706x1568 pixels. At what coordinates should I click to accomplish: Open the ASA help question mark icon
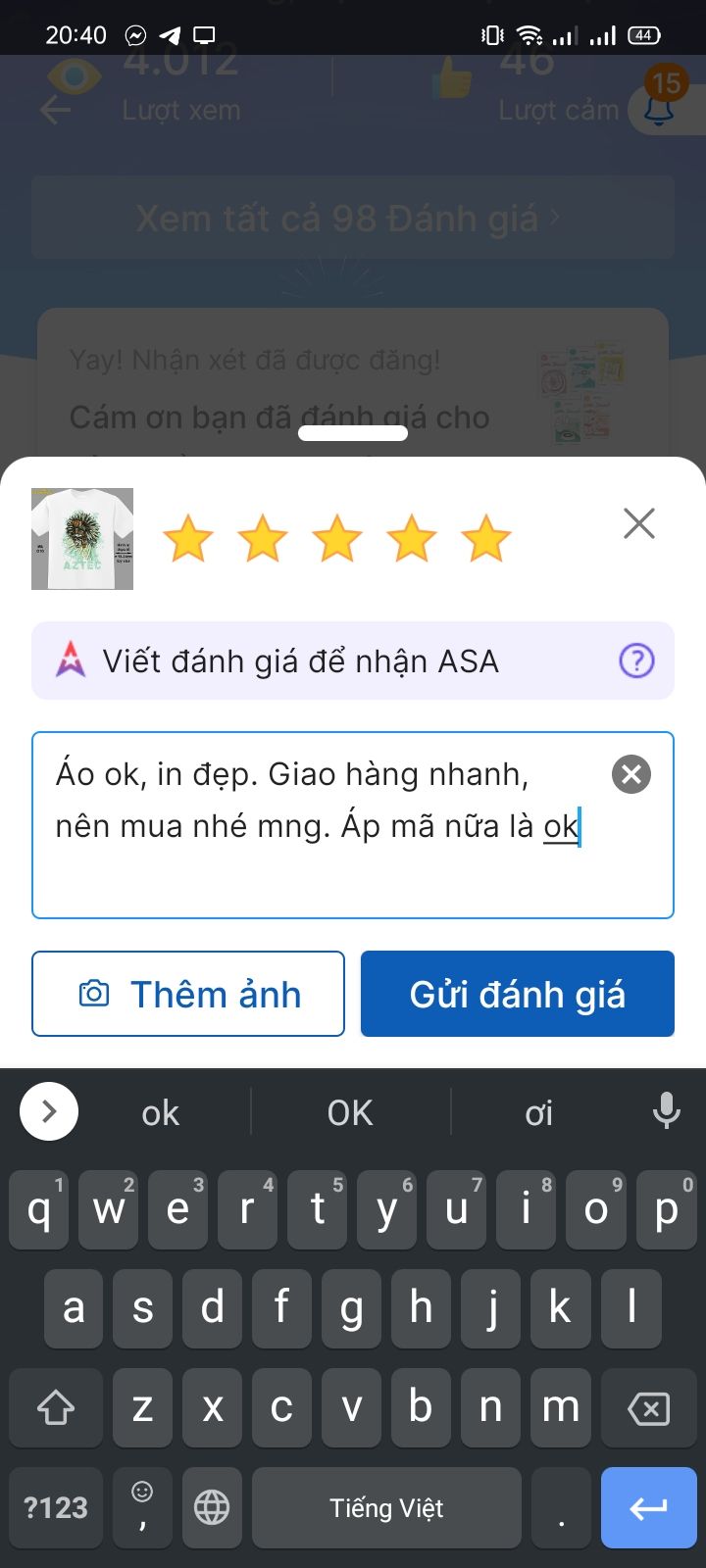(635, 661)
